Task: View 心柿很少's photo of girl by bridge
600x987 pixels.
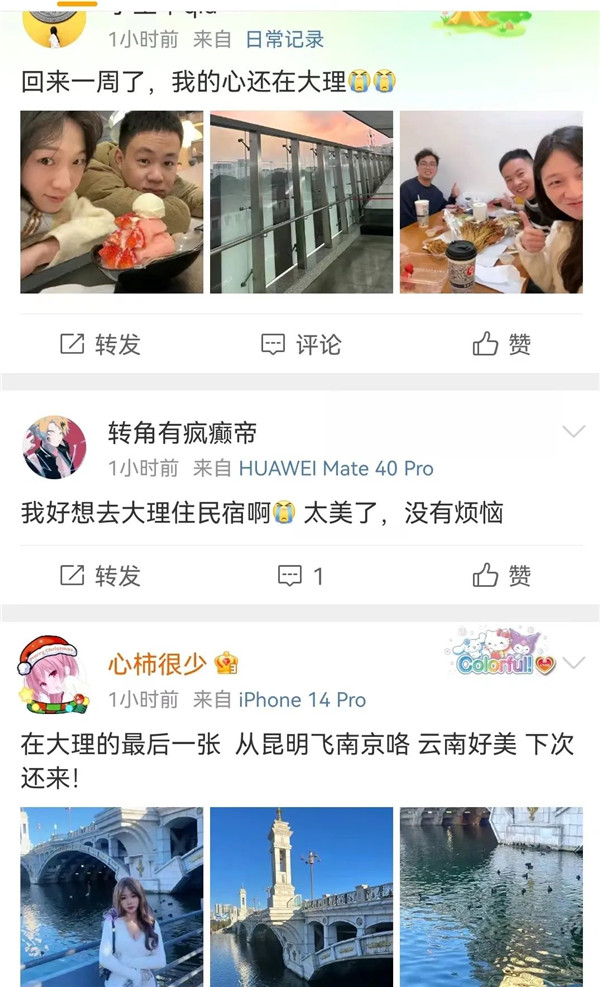Action: point(111,896)
